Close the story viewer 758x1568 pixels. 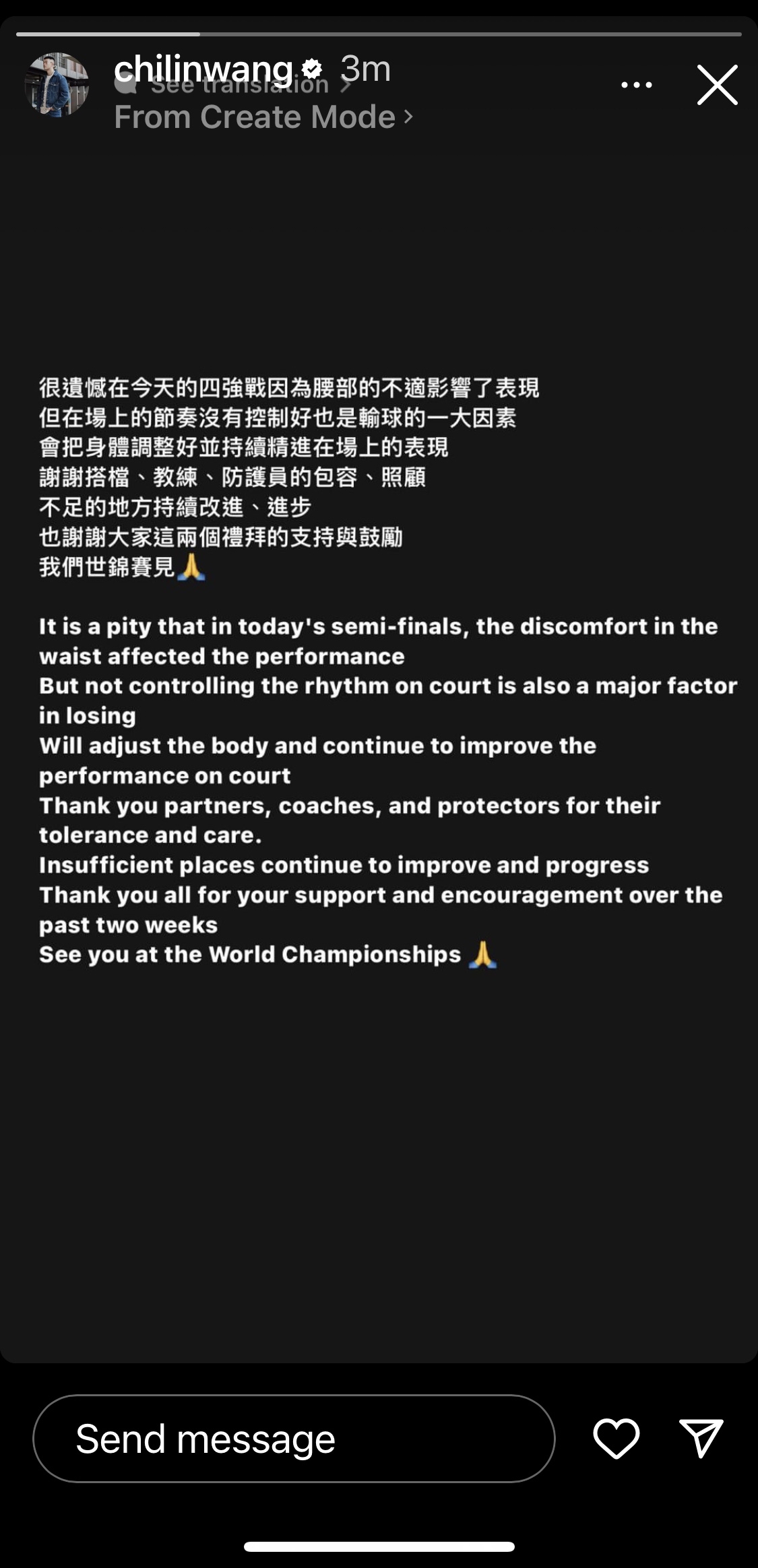(x=717, y=85)
